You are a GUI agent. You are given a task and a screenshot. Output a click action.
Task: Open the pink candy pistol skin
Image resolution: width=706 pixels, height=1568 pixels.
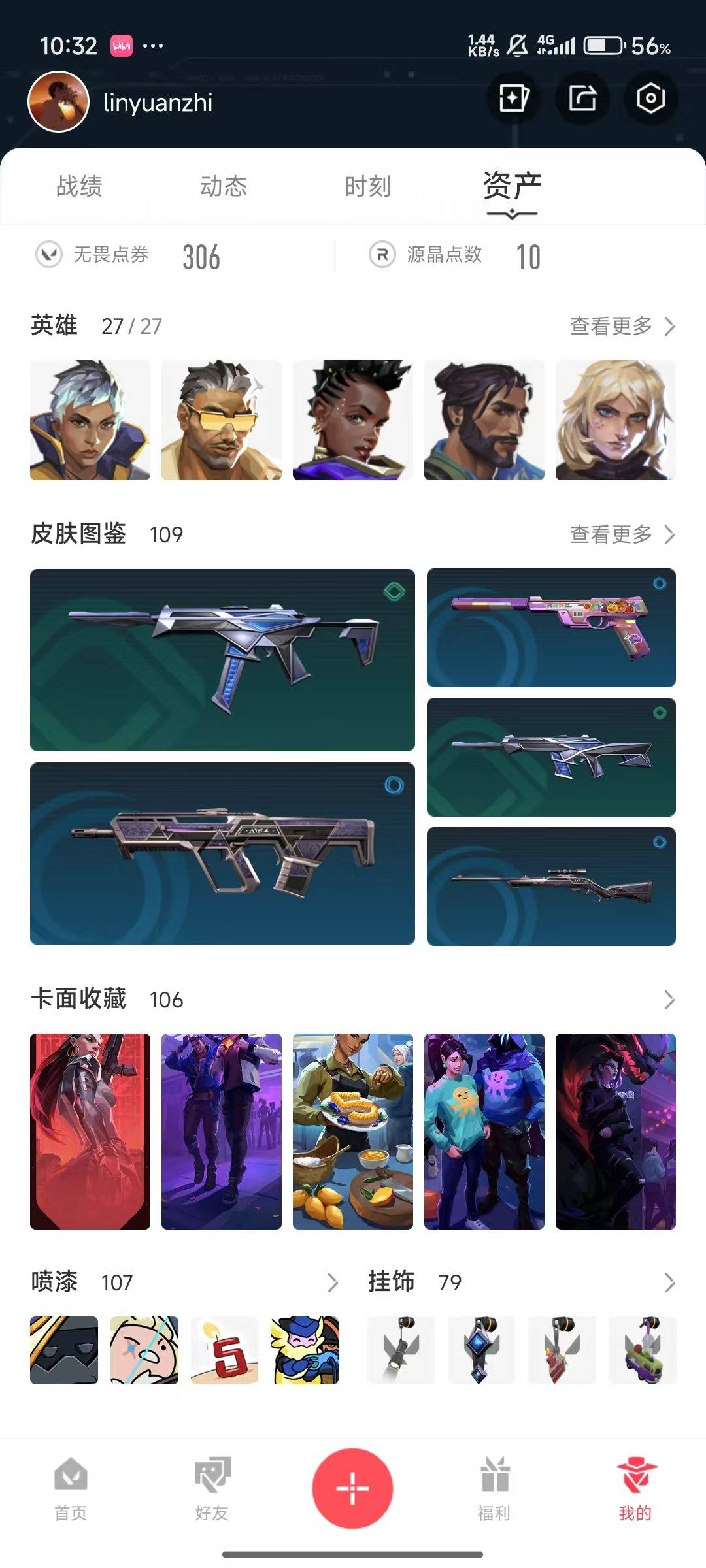(x=551, y=628)
